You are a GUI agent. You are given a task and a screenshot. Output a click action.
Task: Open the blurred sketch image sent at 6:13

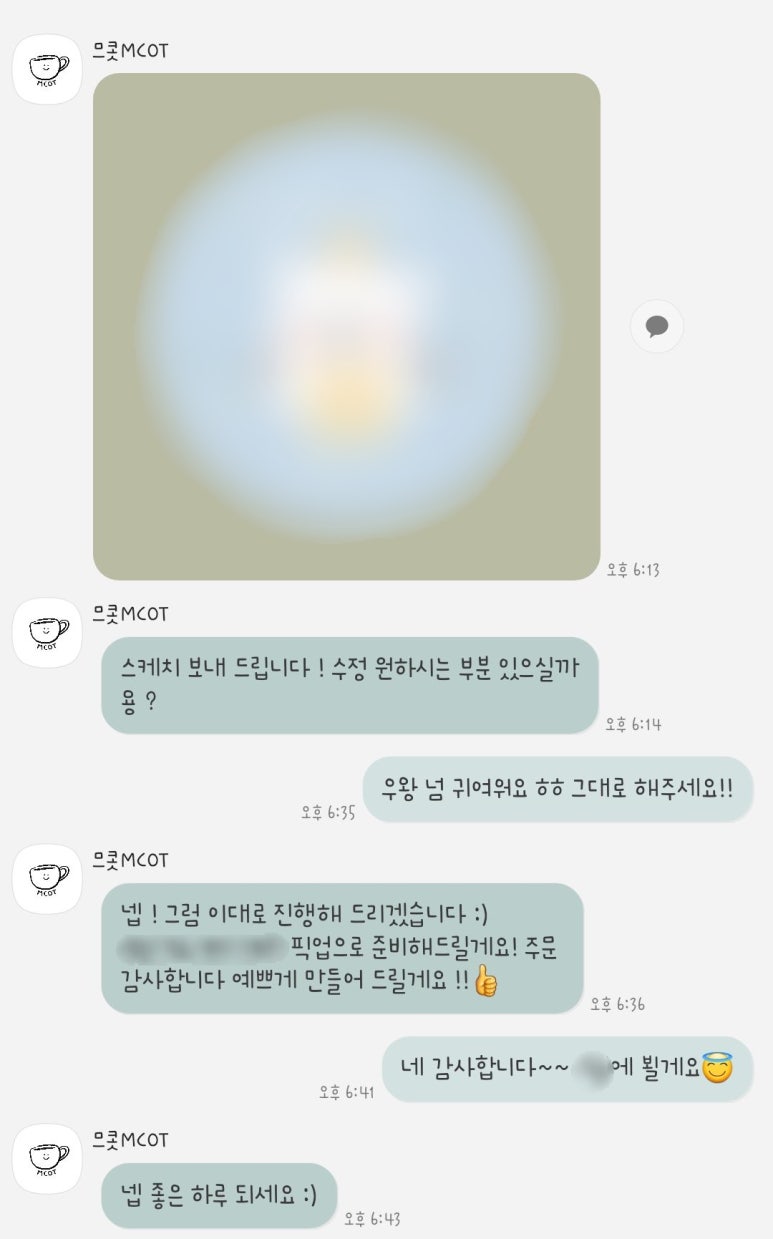(346, 326)
